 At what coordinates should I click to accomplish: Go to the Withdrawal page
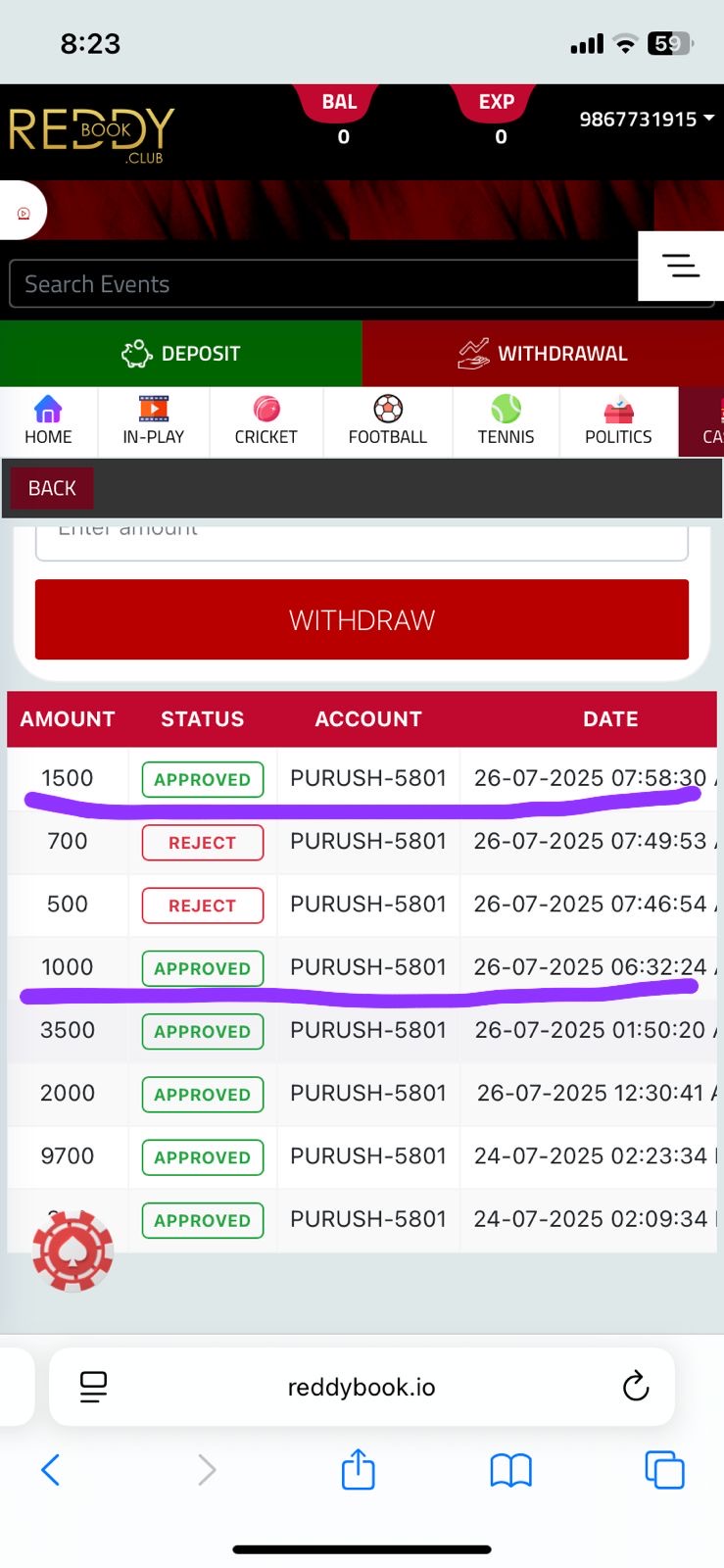click(543, 354)
